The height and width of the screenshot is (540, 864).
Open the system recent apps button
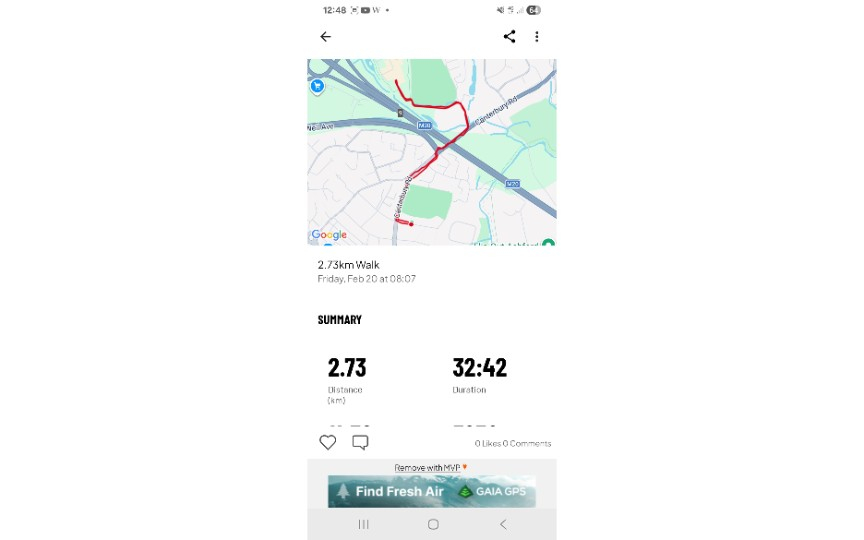pos(363,524)
